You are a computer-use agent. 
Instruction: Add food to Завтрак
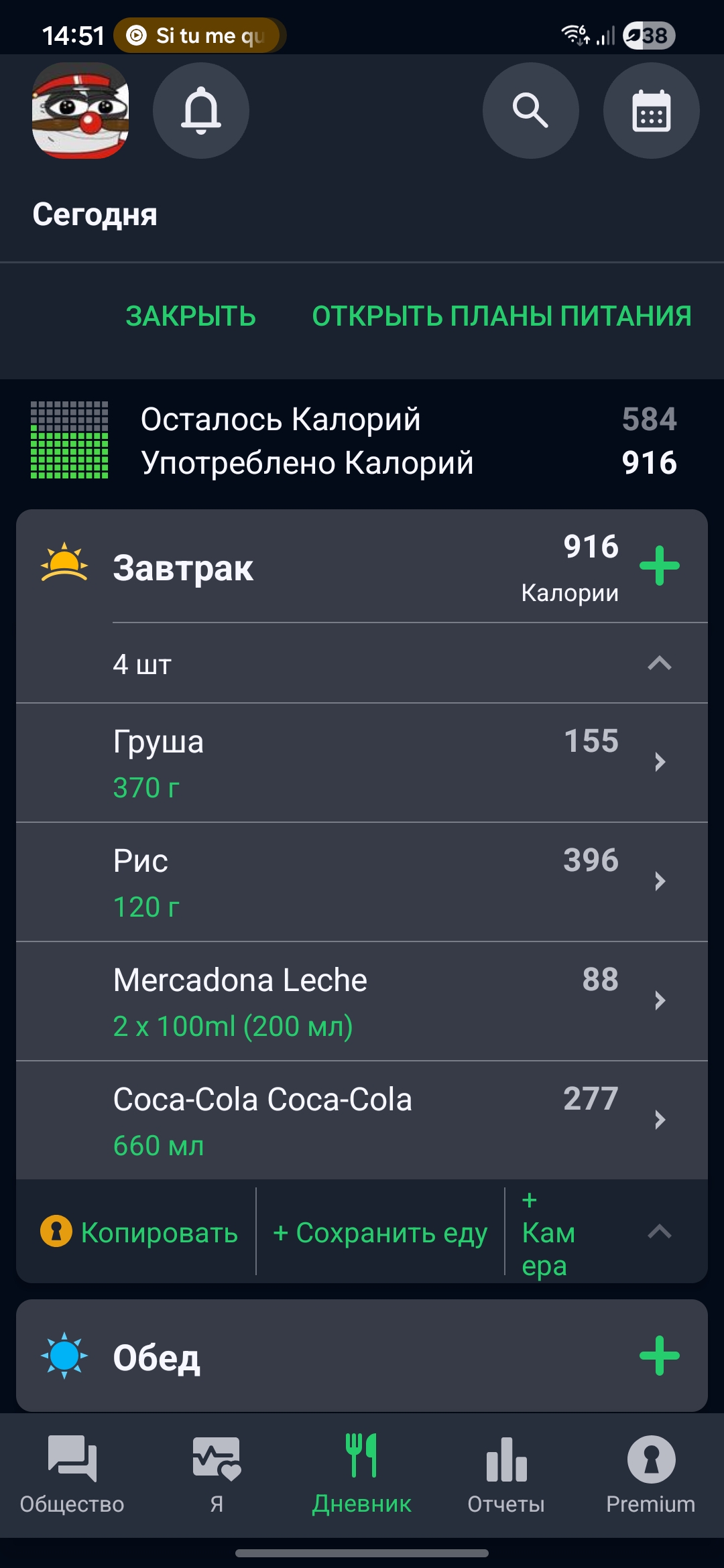click(660, 566)
